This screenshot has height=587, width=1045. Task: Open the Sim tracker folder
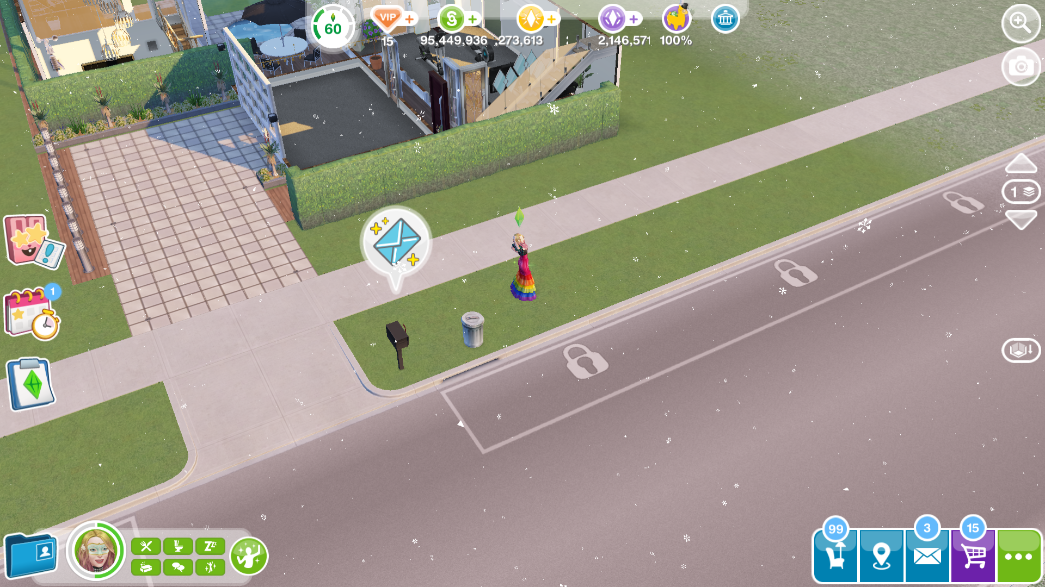(30, 556)
